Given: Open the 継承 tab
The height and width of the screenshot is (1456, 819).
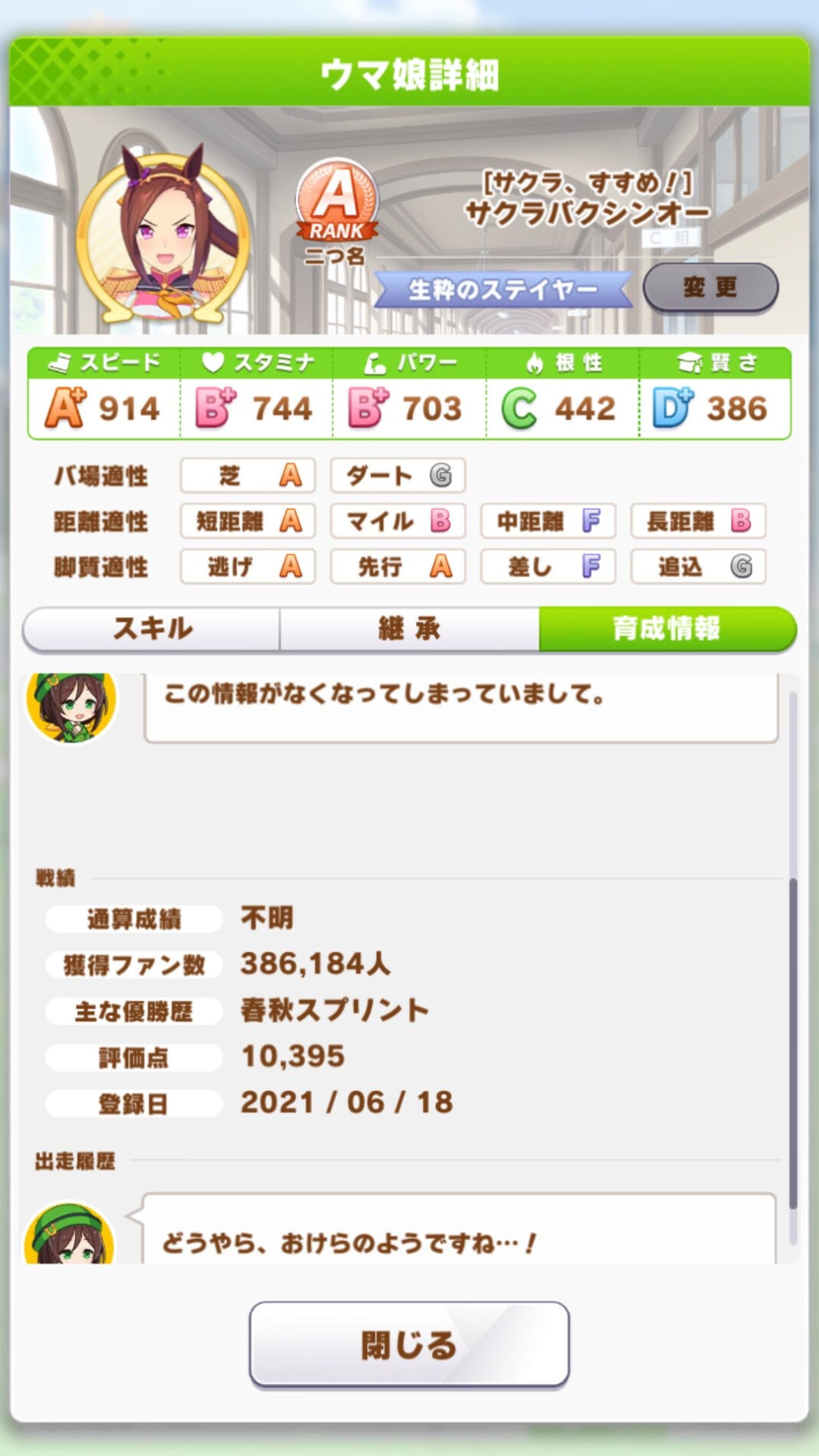Looking at the screenshot, I should click(409, 628).
